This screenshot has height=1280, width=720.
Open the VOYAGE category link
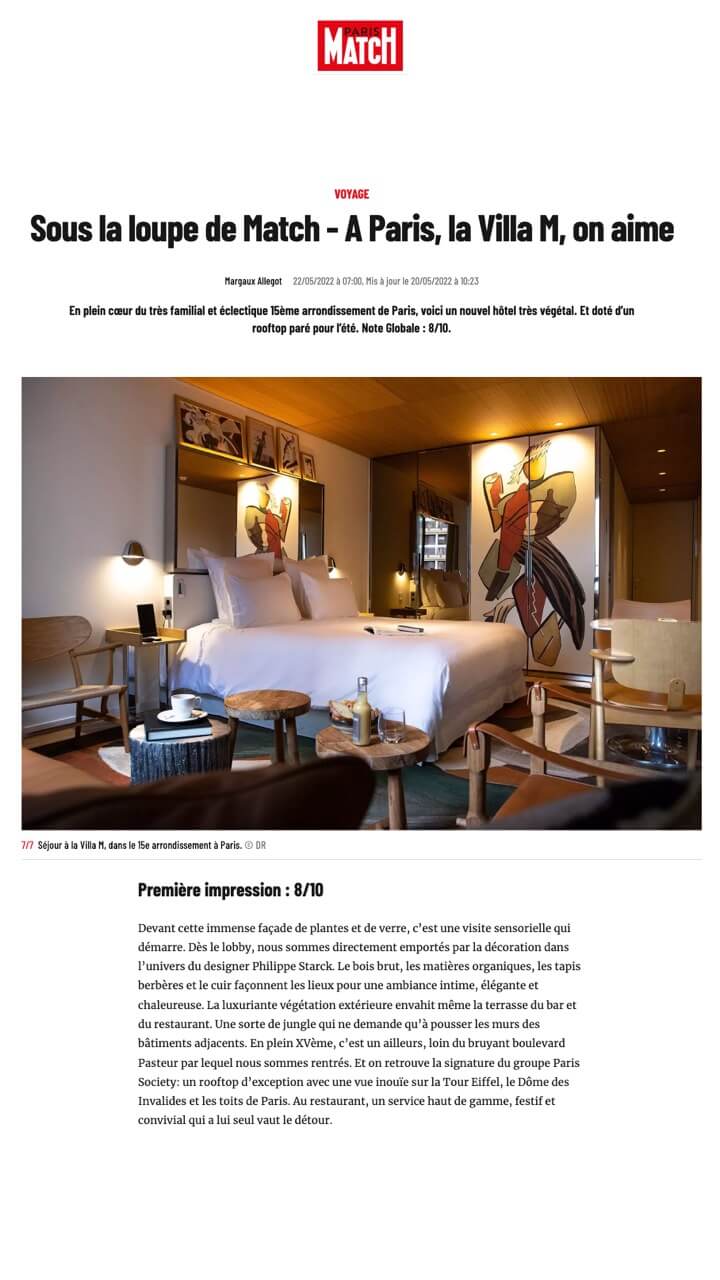[x=351, y=194]
